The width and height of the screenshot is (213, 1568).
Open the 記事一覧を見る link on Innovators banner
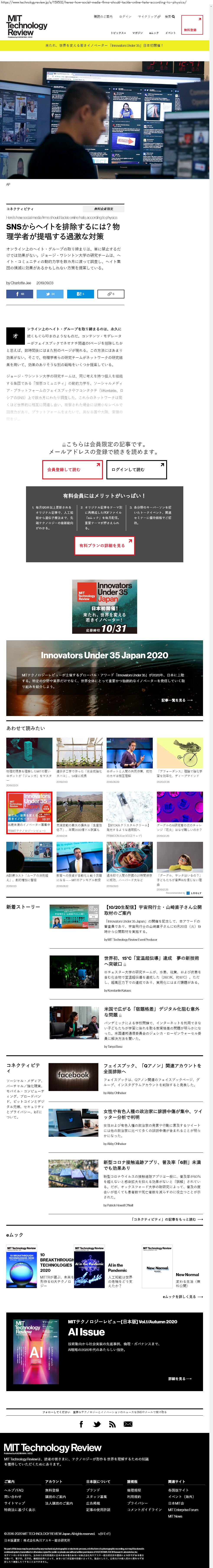click(176, 683)
